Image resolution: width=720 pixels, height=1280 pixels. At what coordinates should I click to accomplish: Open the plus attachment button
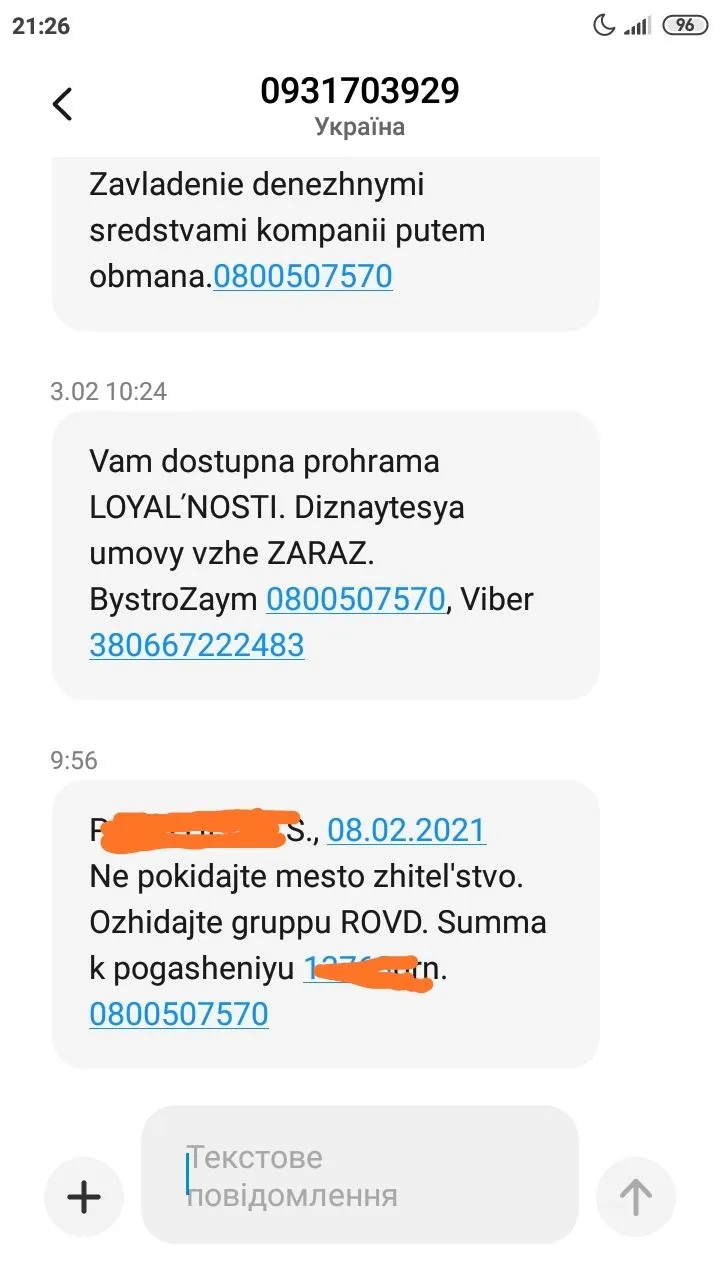point(84,1196)
